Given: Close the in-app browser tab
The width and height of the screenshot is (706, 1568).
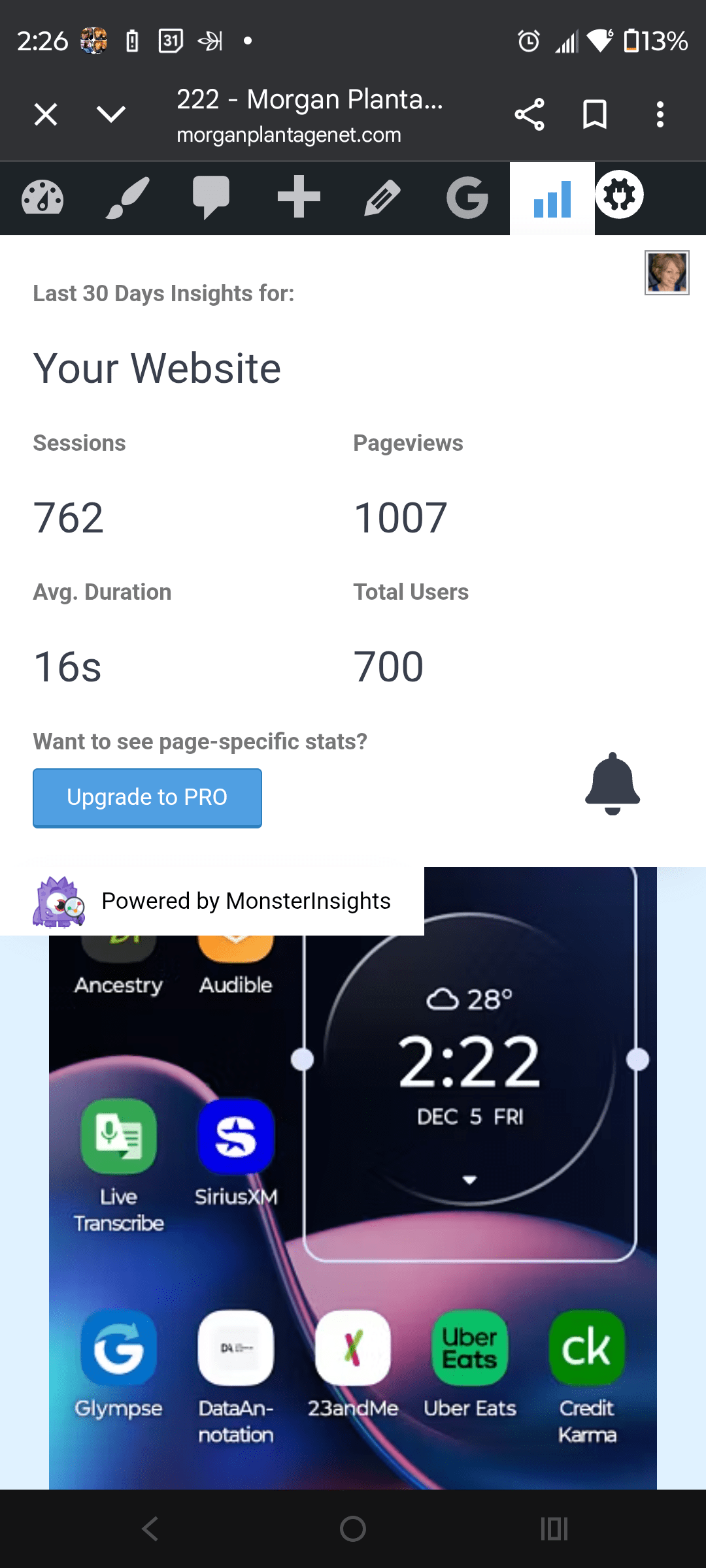Looking at the screenshot, I should [x=46, y=114].
